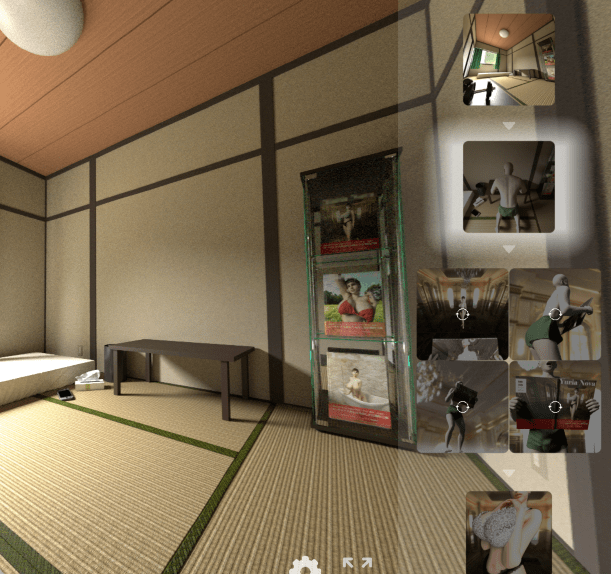Open the magazine cover viewpoint thumbnail
This screenshot has height=574, width=611.
556,407
